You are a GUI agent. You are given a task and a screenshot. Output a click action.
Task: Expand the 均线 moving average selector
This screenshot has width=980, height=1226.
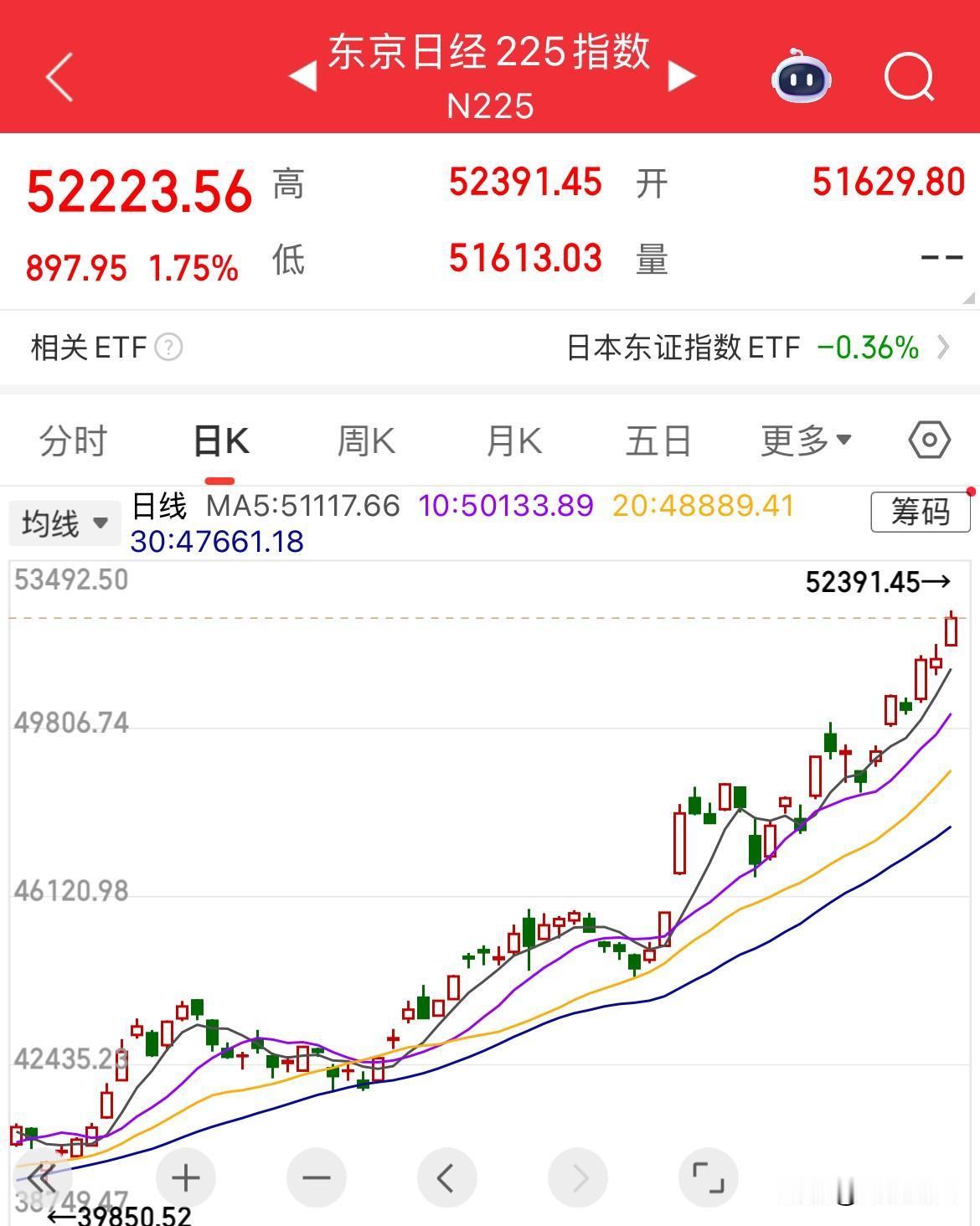tap(64, 521)
